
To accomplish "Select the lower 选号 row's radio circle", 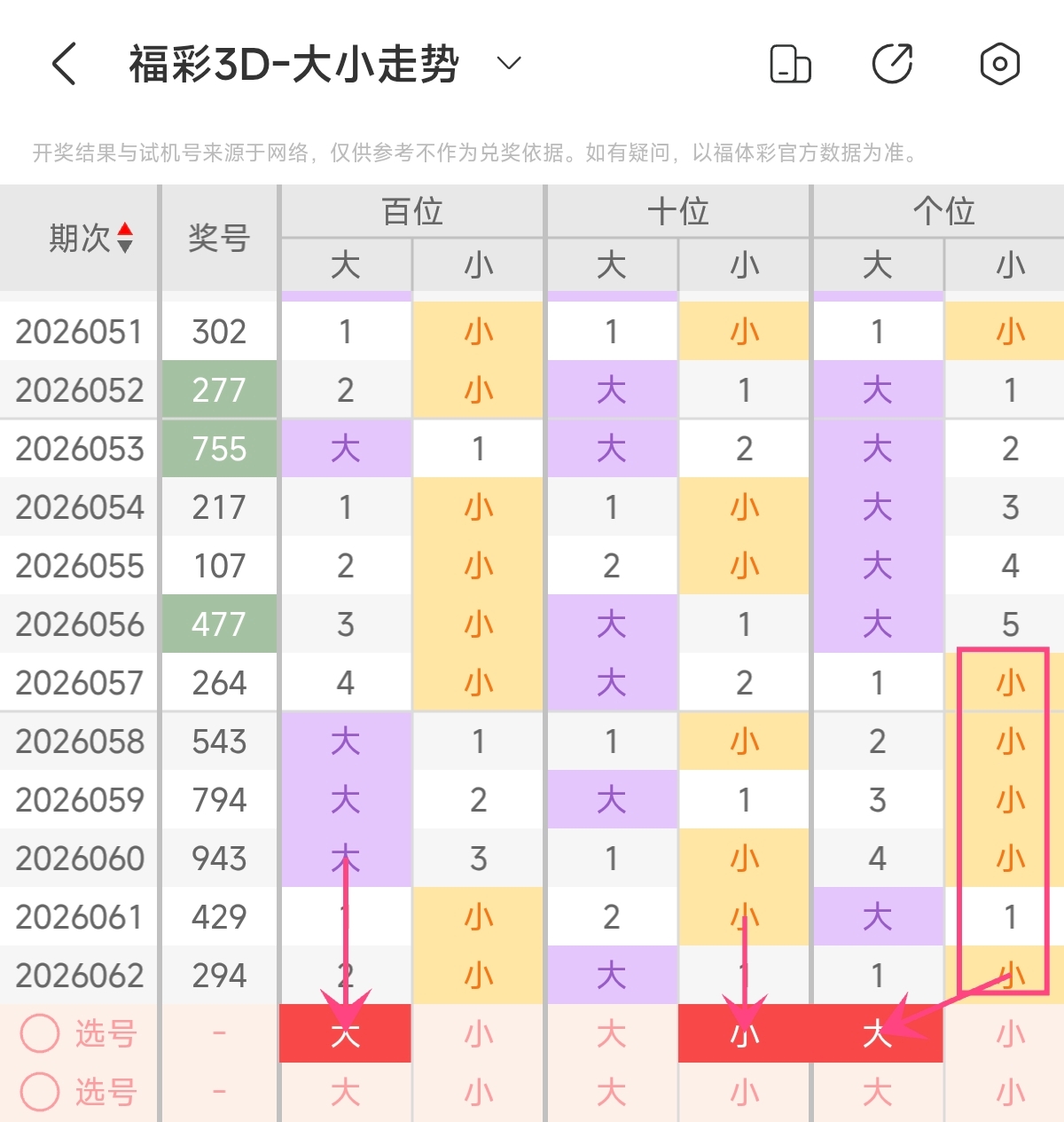I will (40, 1092).
